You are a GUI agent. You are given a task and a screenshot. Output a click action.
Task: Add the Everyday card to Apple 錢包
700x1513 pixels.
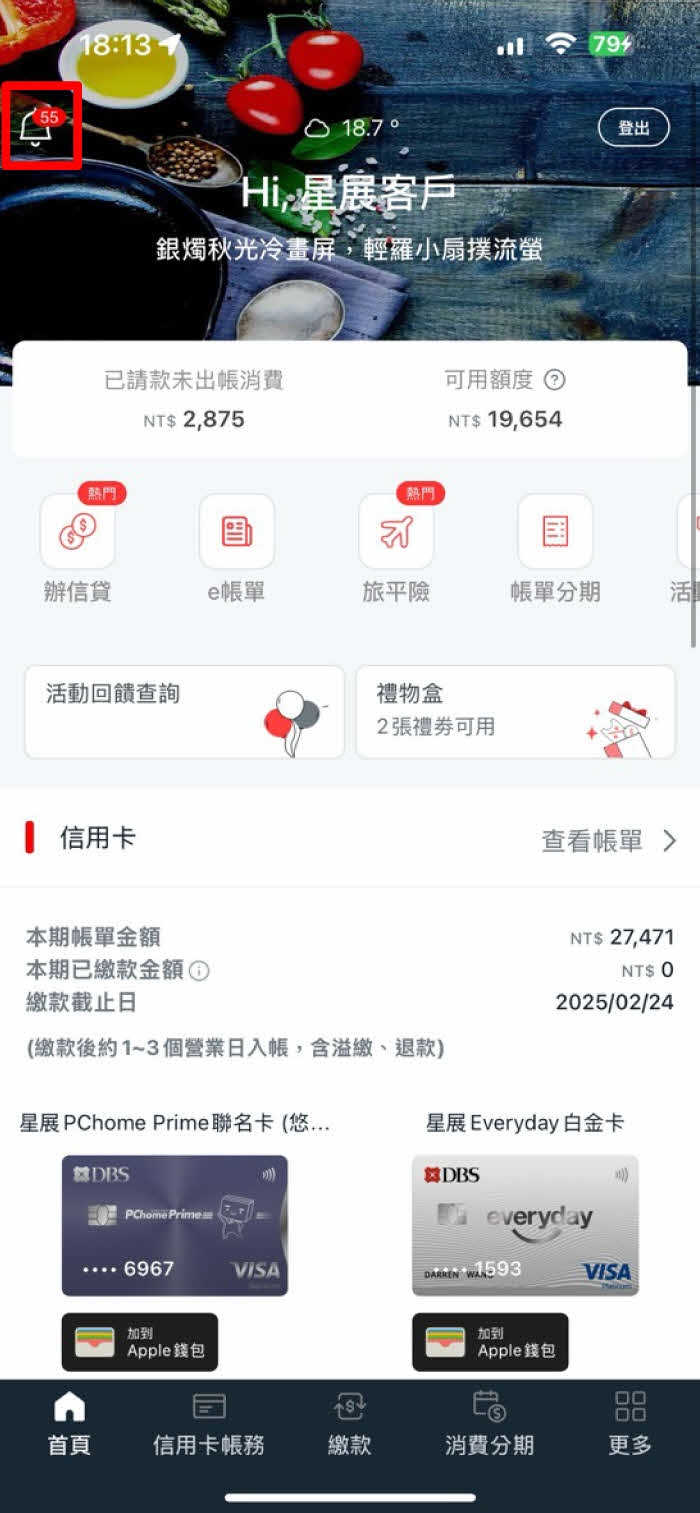coord(490,1342)
